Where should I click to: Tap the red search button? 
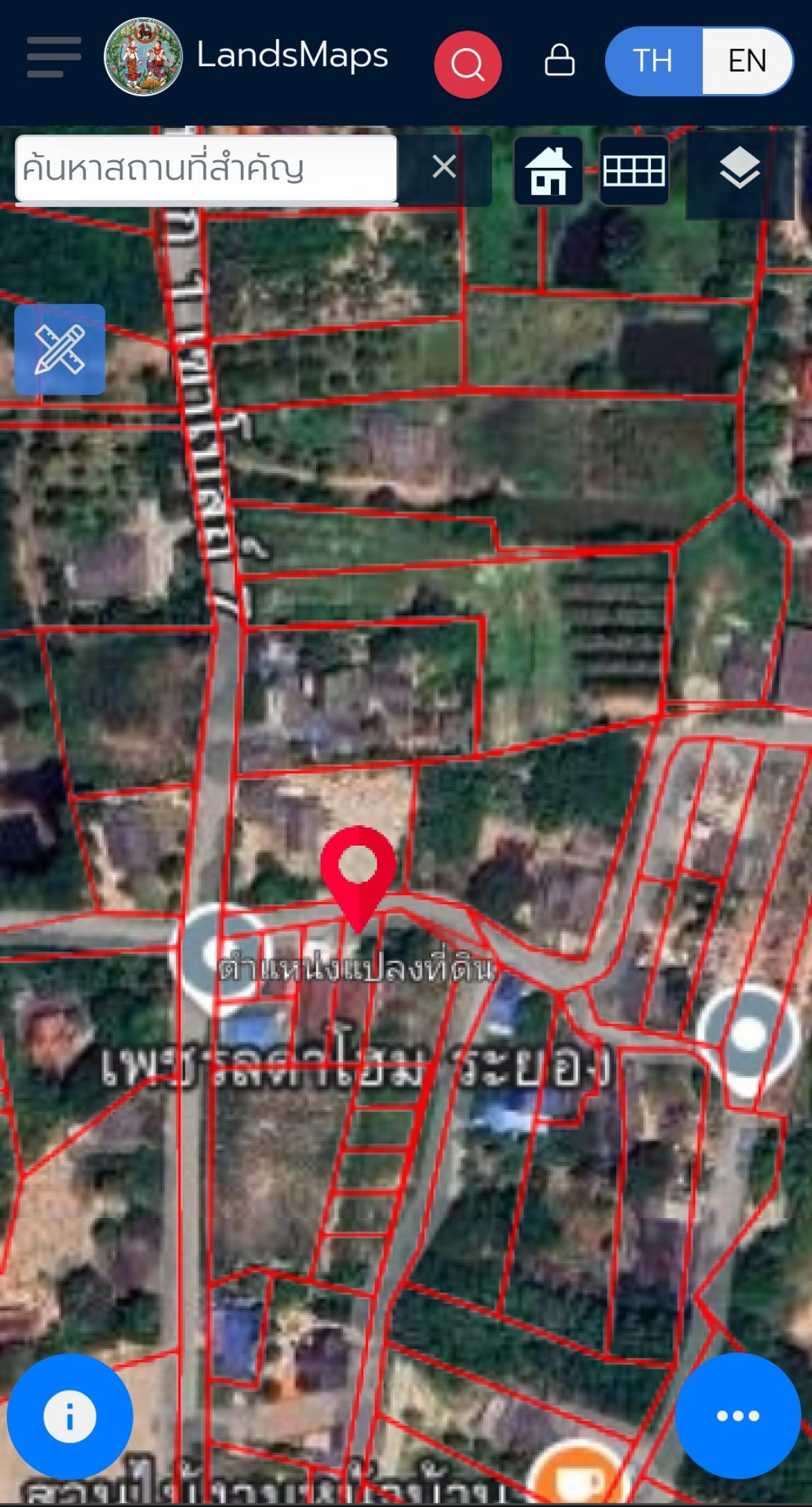[x=468, y=64]
